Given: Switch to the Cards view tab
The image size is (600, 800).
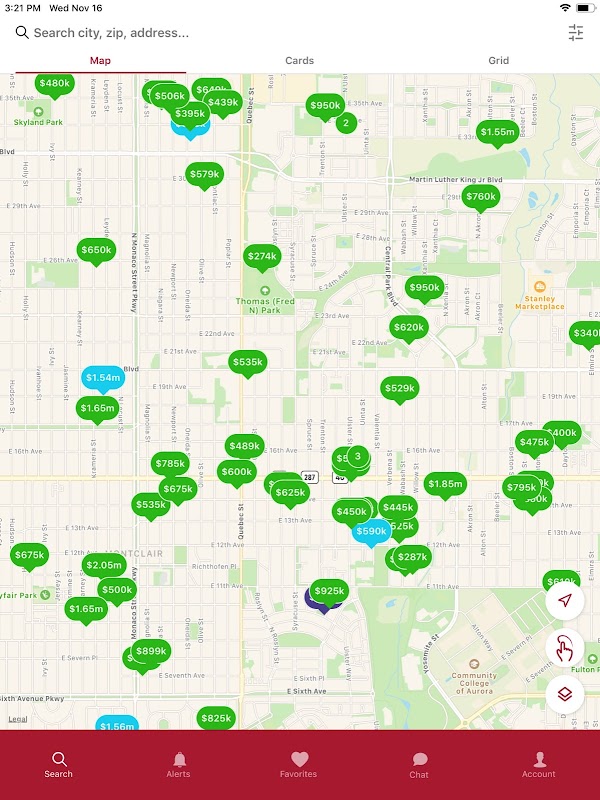Looking at the screenshot, I should (x=299, y=60).
